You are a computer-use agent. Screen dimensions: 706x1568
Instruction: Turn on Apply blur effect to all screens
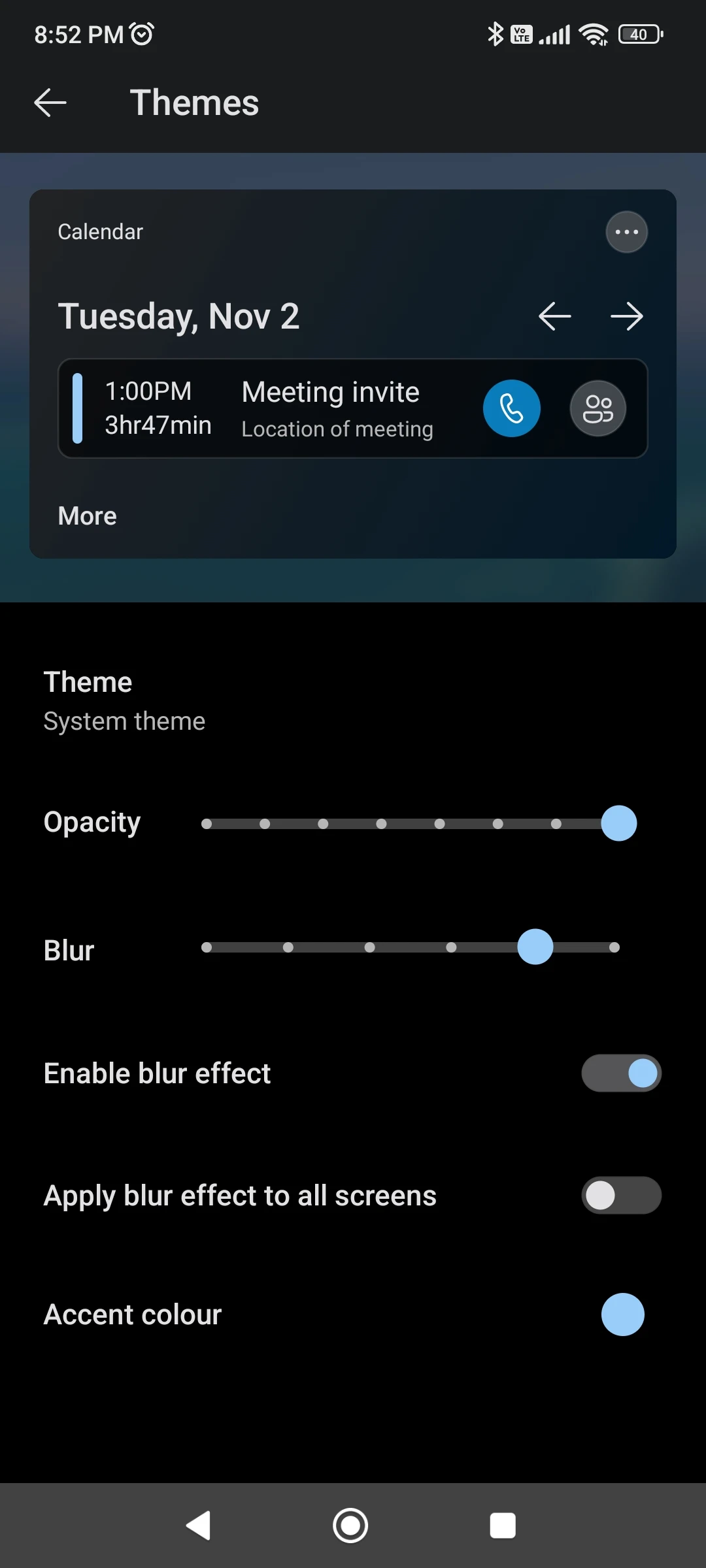pos(621,1196)
